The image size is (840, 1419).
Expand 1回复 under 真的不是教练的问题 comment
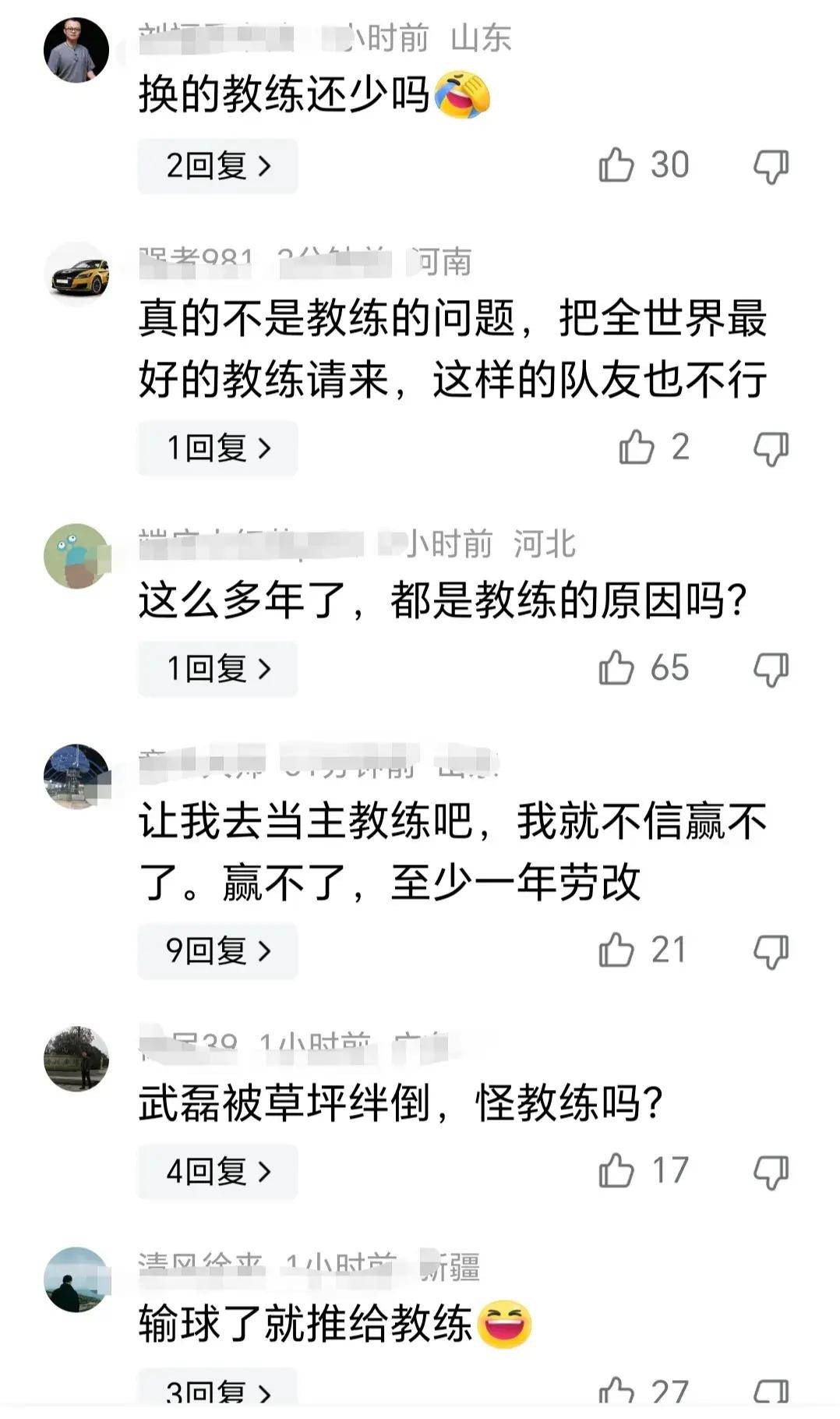click(x=217, y=448)
